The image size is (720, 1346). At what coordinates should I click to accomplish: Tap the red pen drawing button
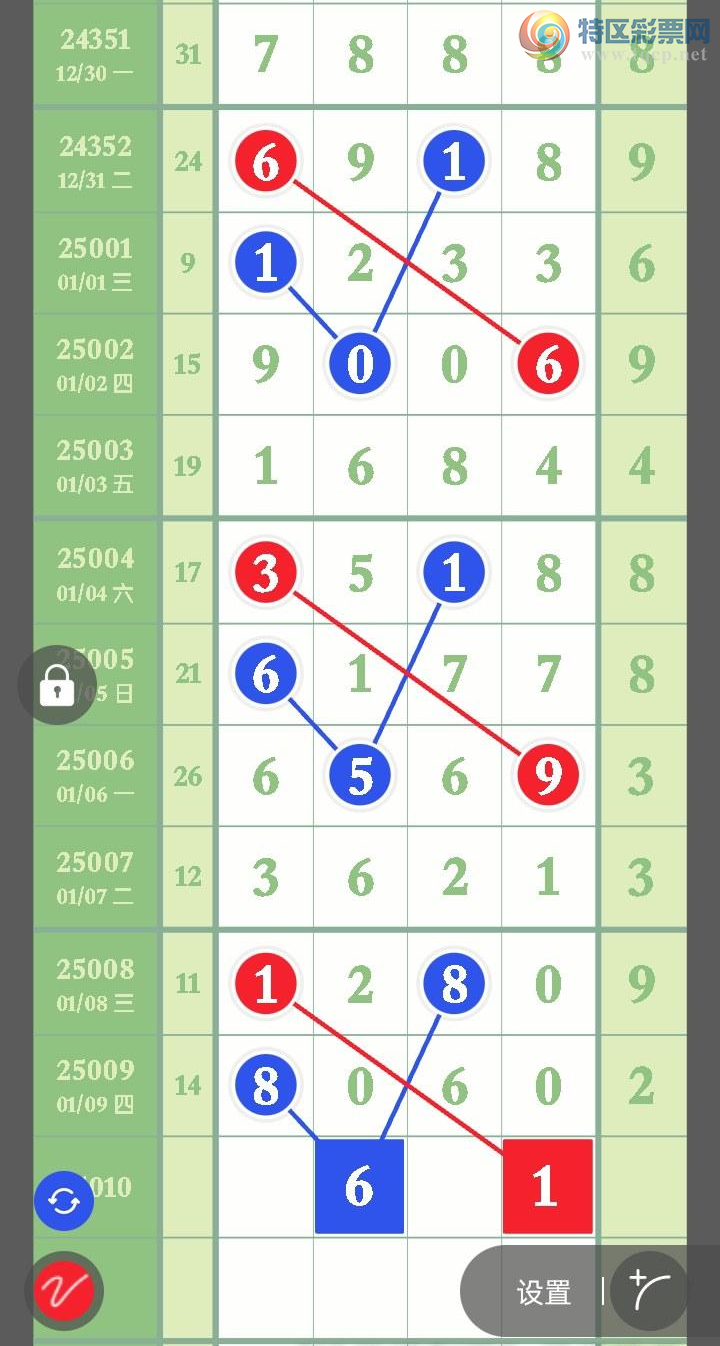click(65, 1291)
